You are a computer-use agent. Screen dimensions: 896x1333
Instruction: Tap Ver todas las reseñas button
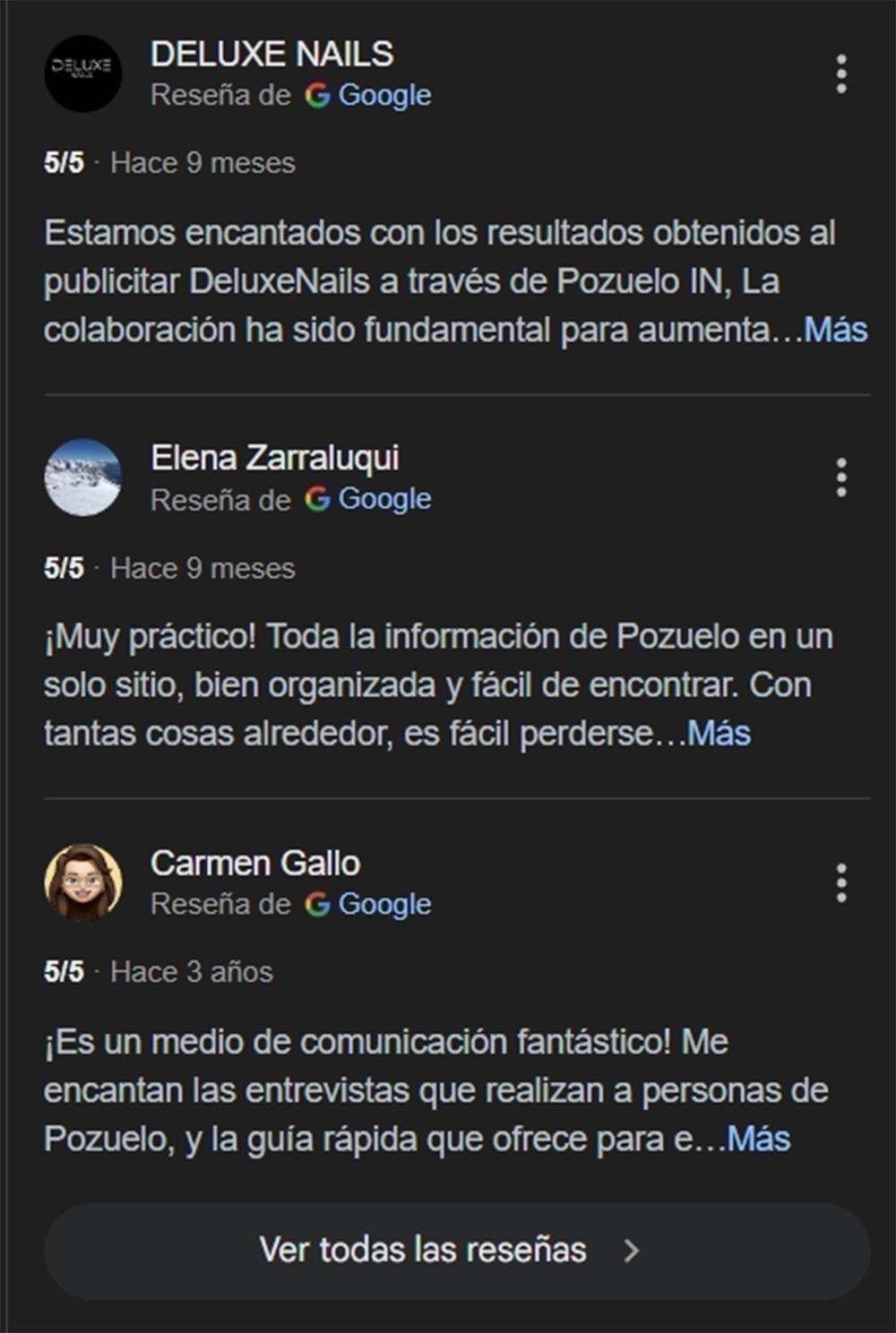456,1251
